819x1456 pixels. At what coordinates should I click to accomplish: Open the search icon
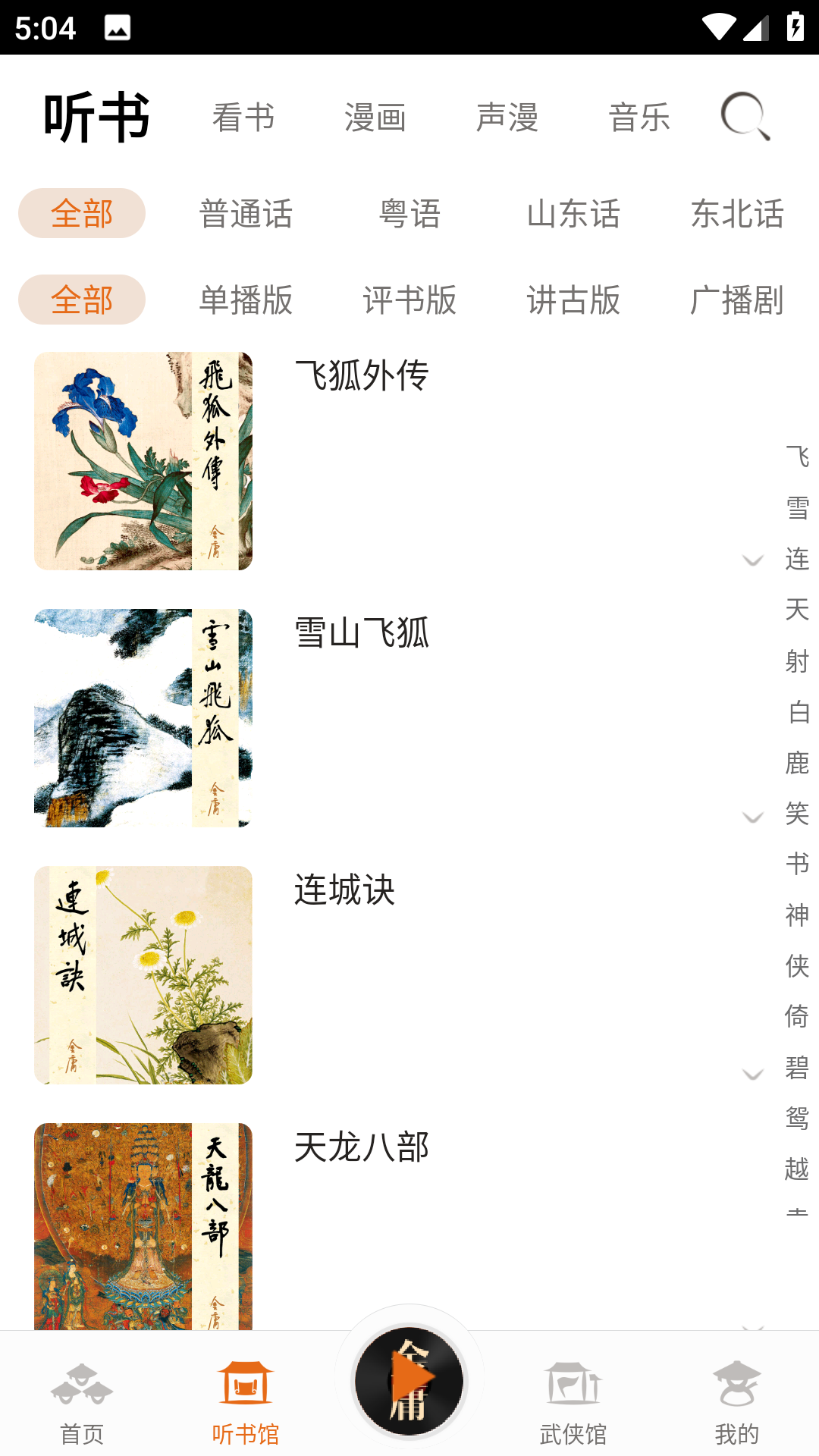tap(745, 117)
